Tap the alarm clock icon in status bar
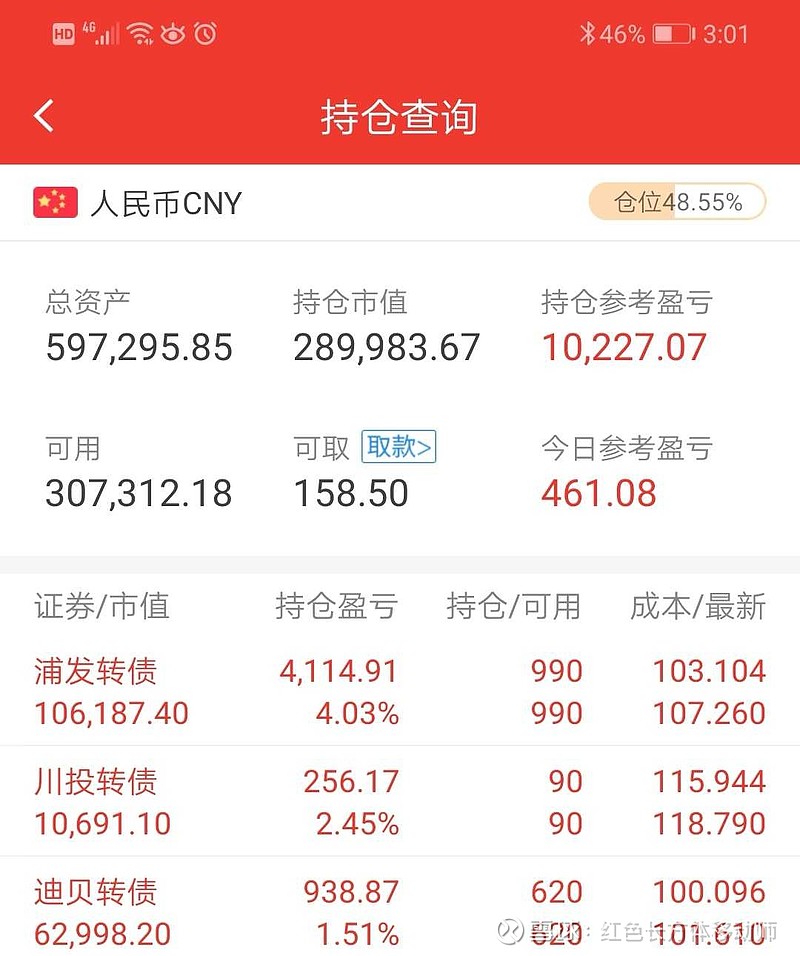This screenshot has width=800, height=956. click(x=204, y=33)
